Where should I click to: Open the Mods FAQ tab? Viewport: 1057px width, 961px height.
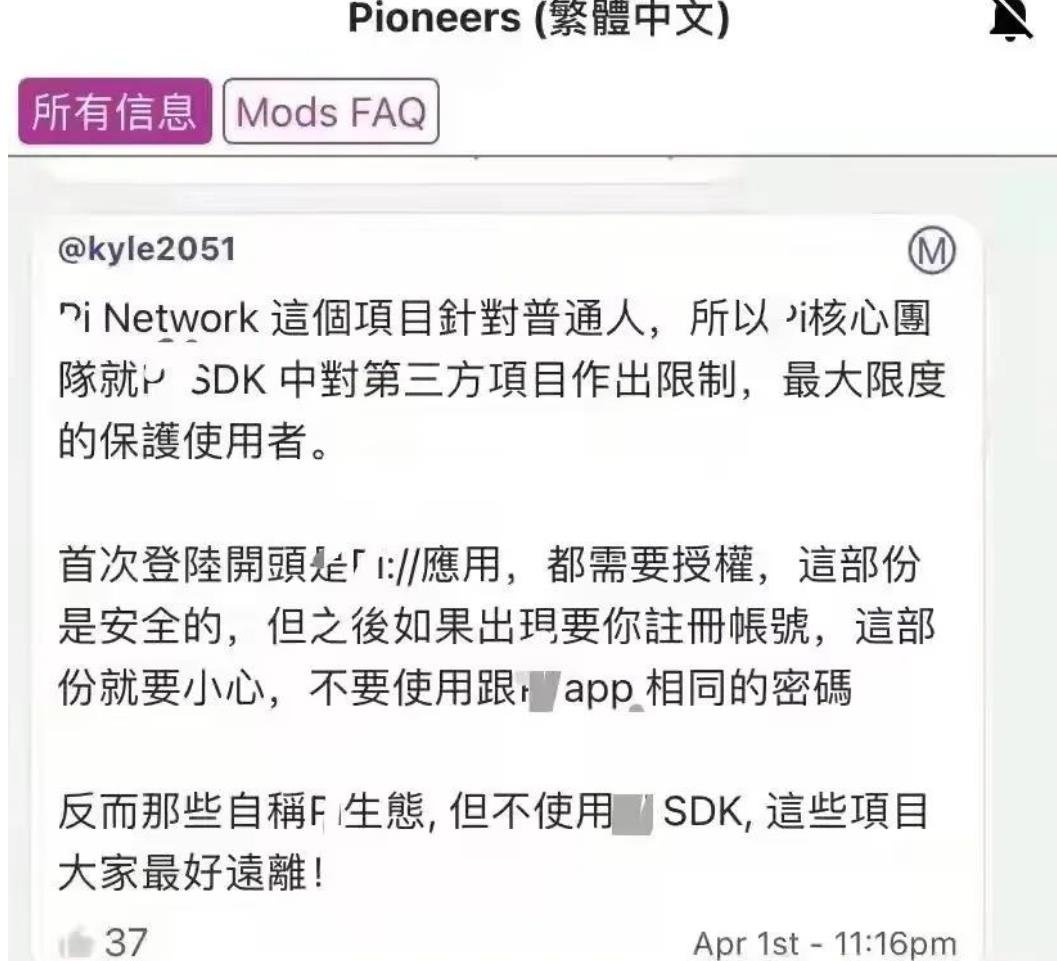click(x=331, y=112)
